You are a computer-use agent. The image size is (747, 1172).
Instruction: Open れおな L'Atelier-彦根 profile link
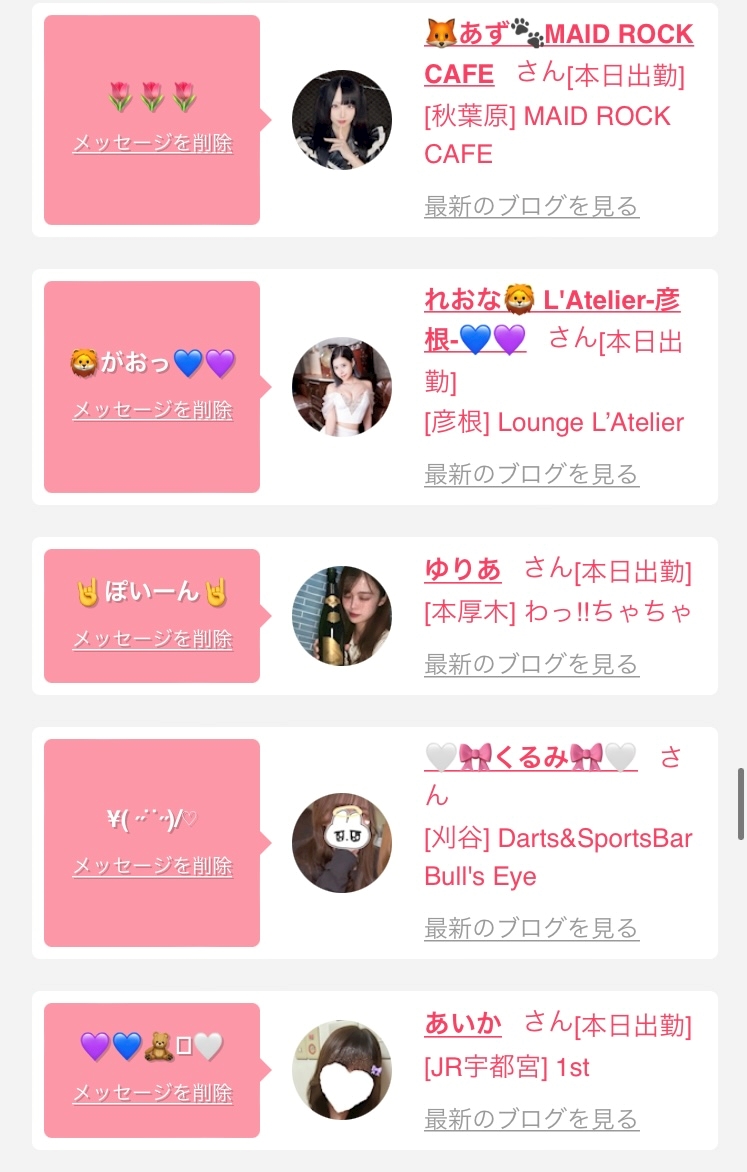click(552, 320)
